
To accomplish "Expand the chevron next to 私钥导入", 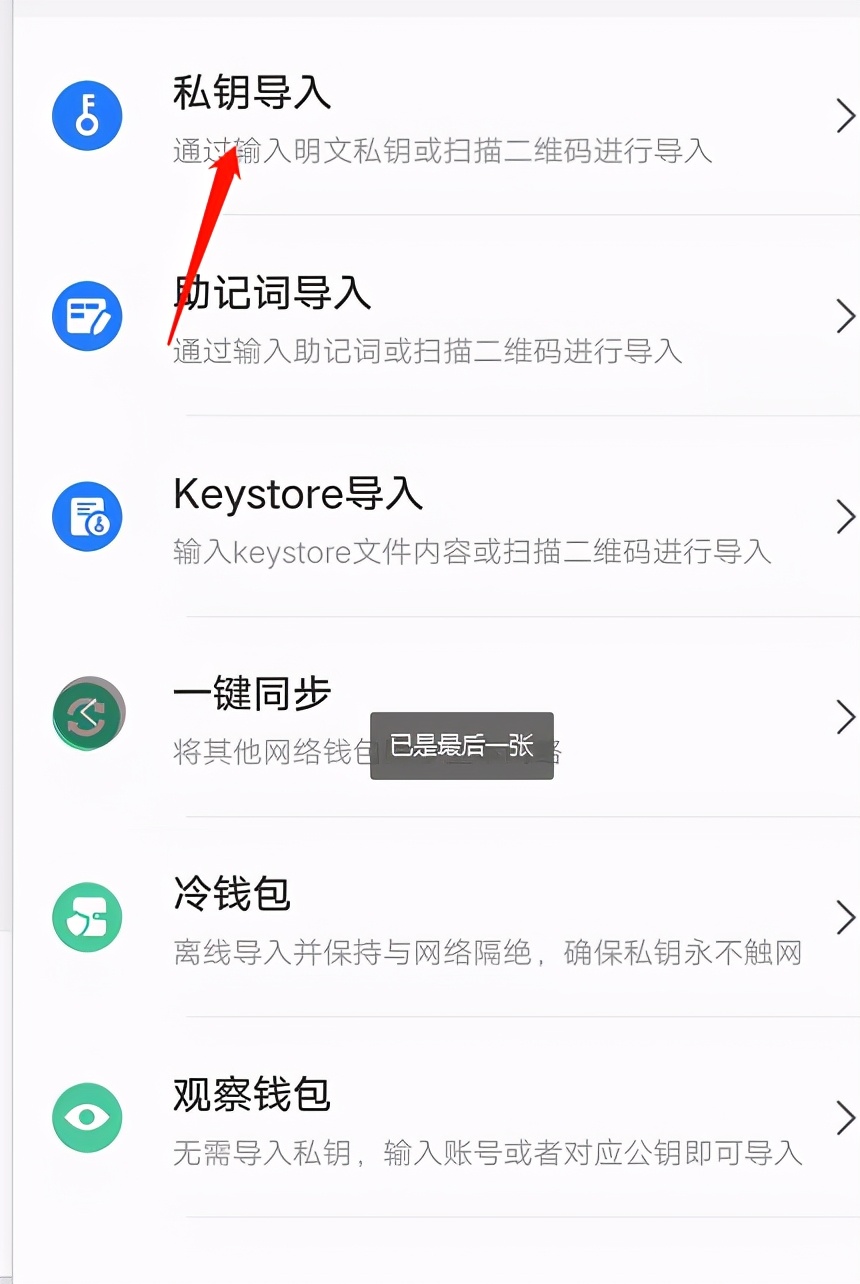I will 846,116.
